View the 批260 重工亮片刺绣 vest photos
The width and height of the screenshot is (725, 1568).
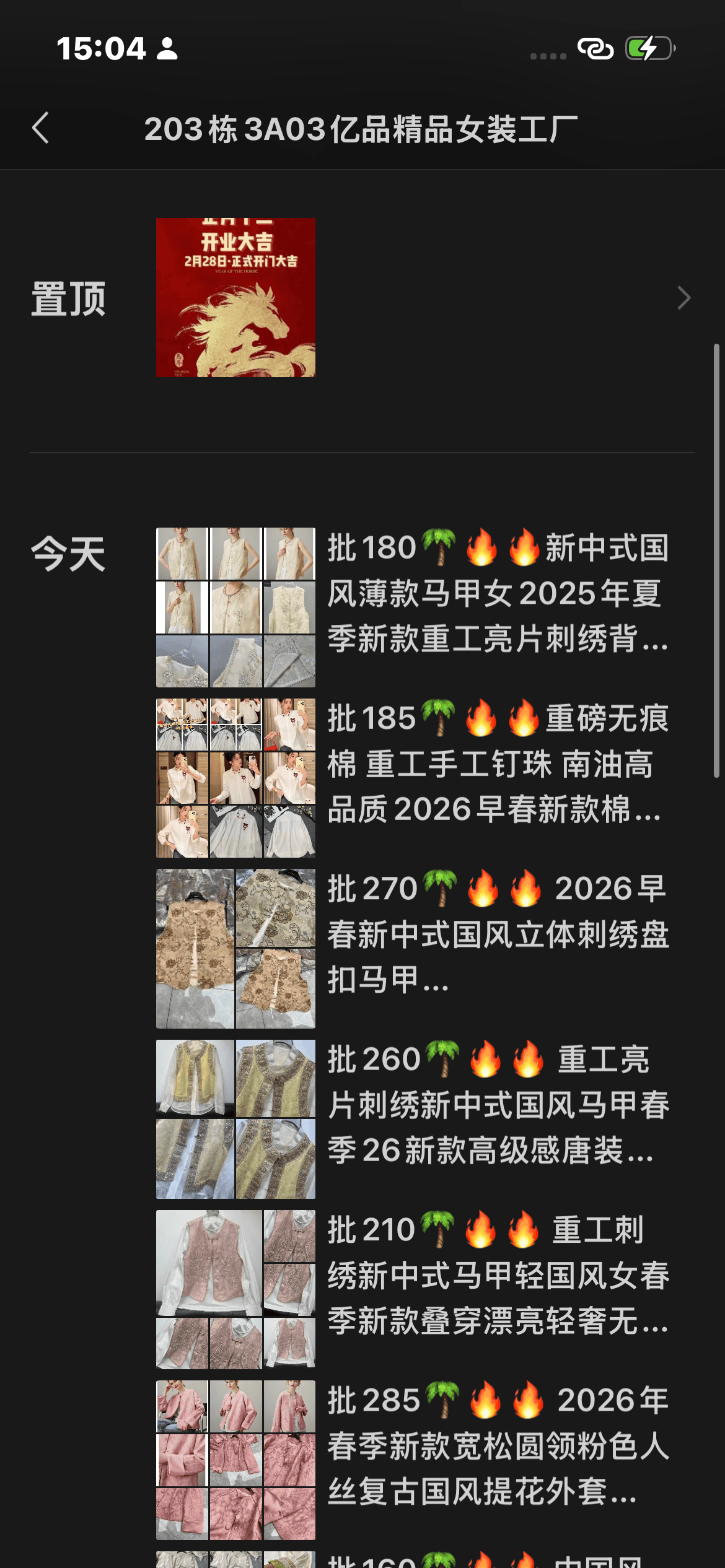[x=235, y=1119]
